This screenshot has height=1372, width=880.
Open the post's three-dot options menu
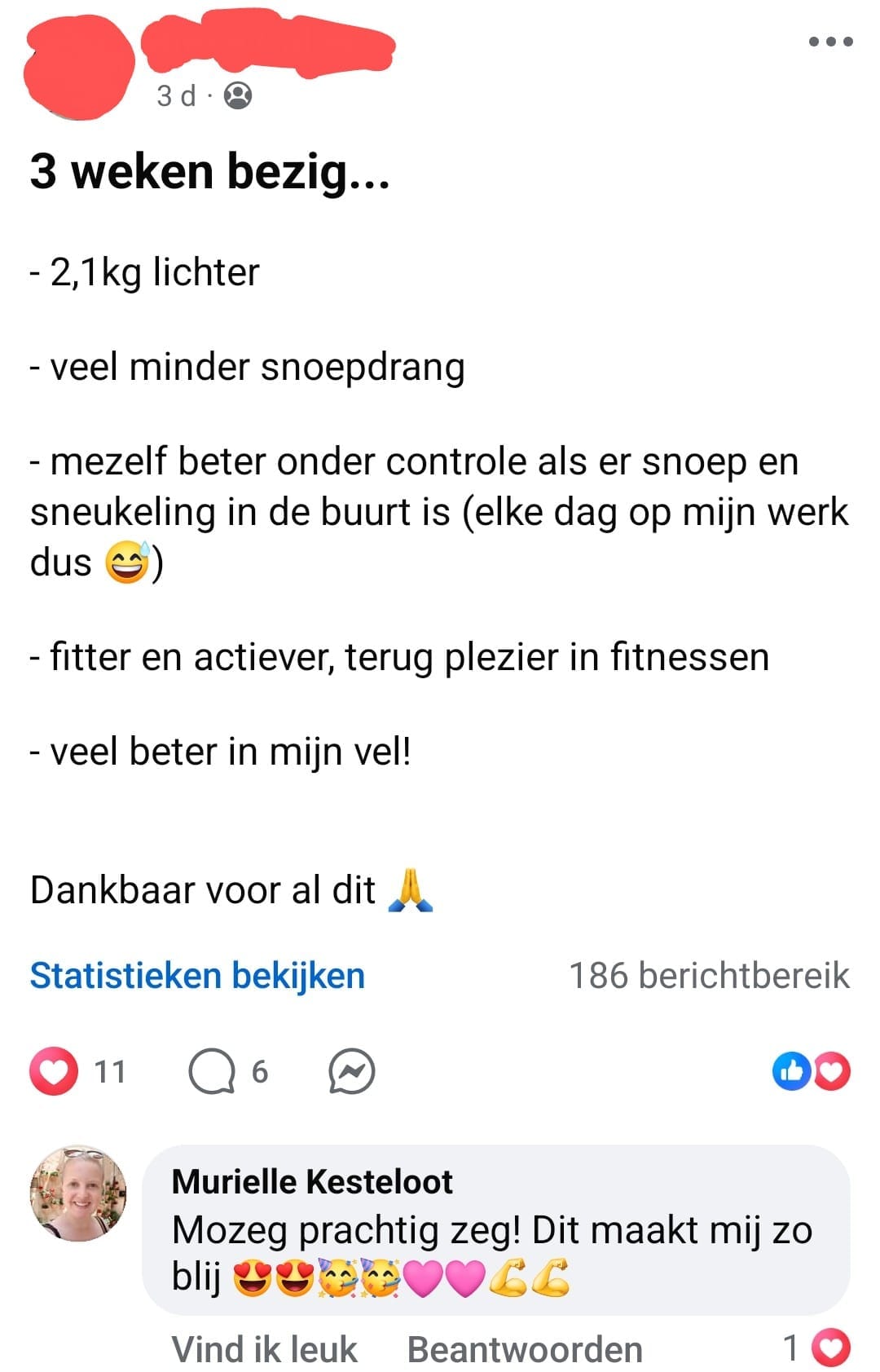[830, 42]
